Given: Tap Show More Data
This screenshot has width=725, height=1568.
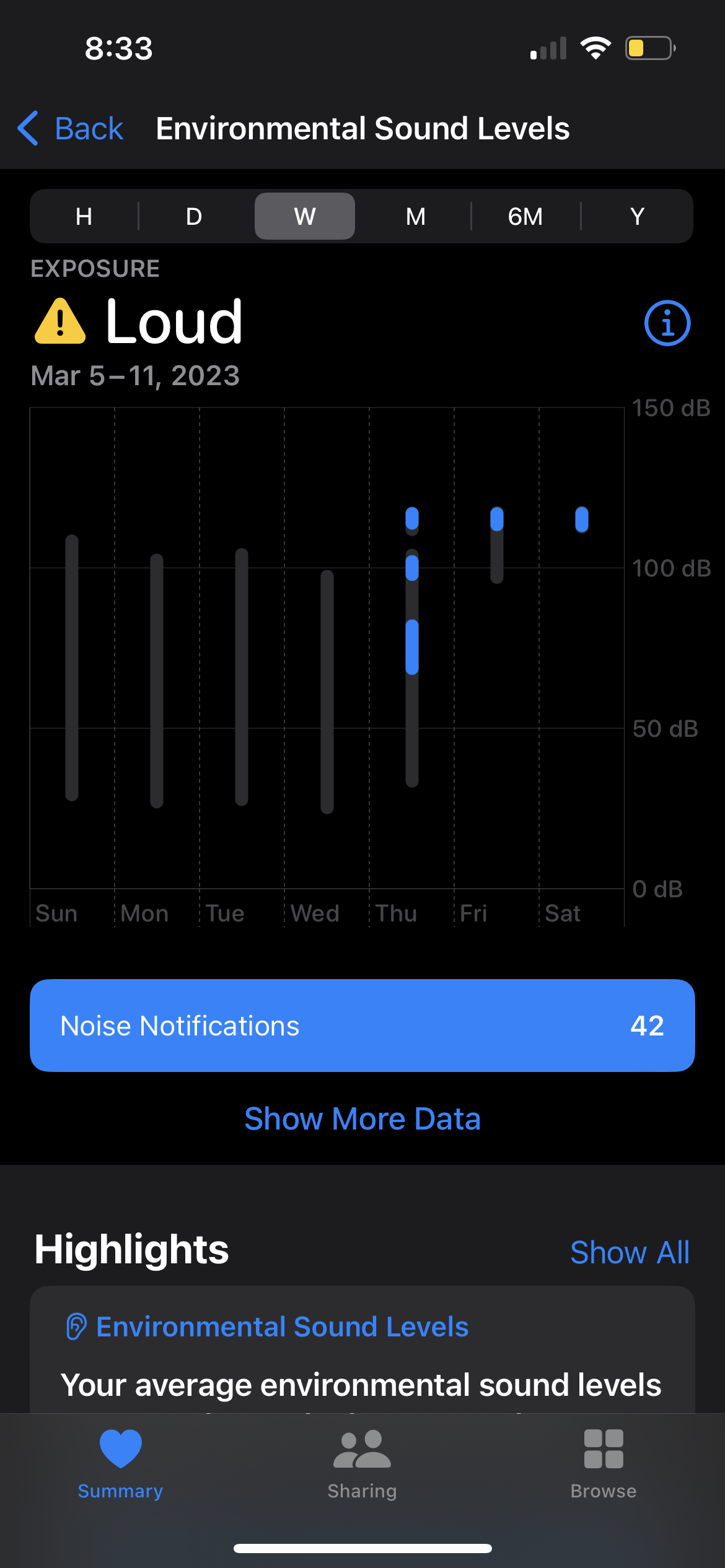Looking at the screenshot, I should 362,1119.
